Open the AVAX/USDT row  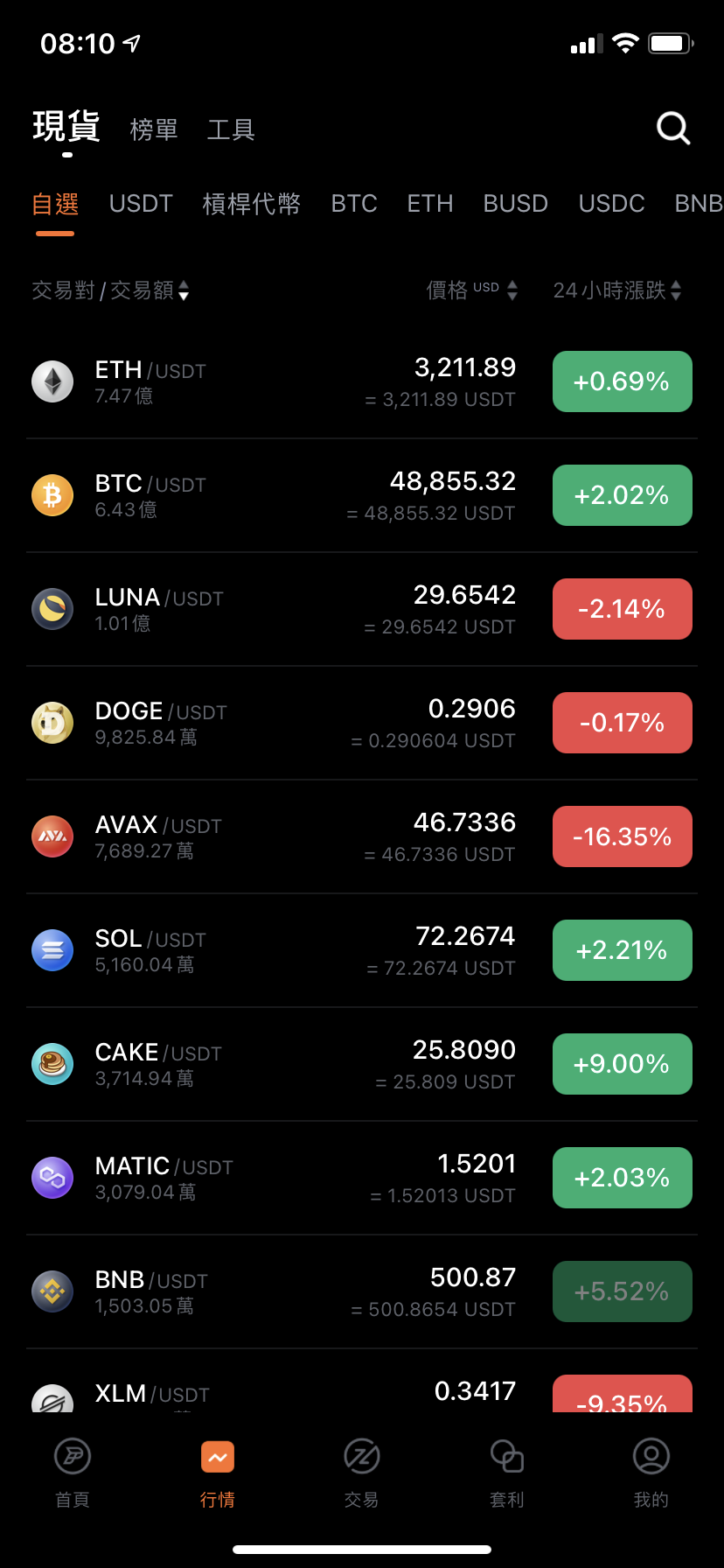click(x=362, y=836)
